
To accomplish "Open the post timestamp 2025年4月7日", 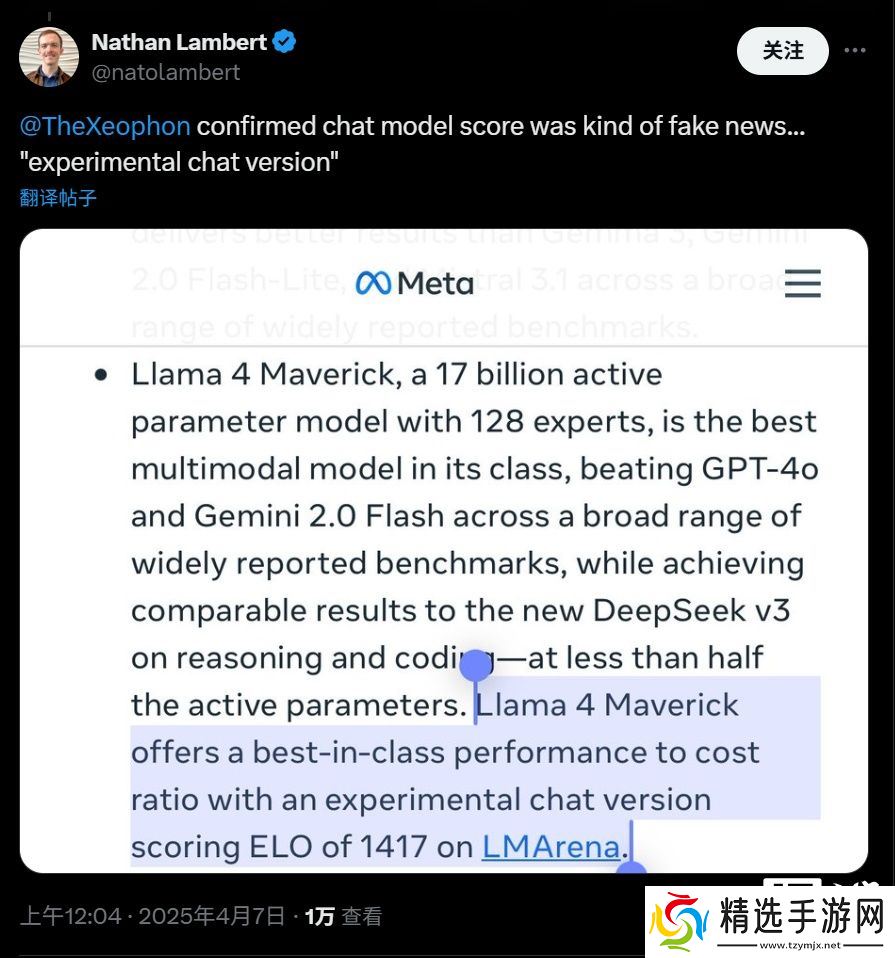I will (211, 916).
